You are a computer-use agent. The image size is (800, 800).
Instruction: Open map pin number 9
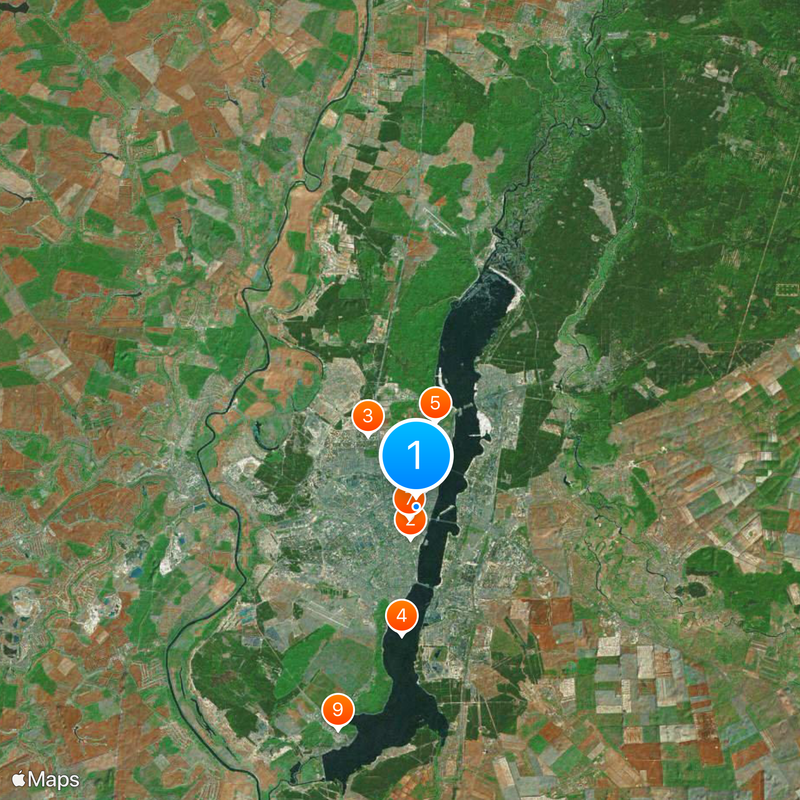338,711
